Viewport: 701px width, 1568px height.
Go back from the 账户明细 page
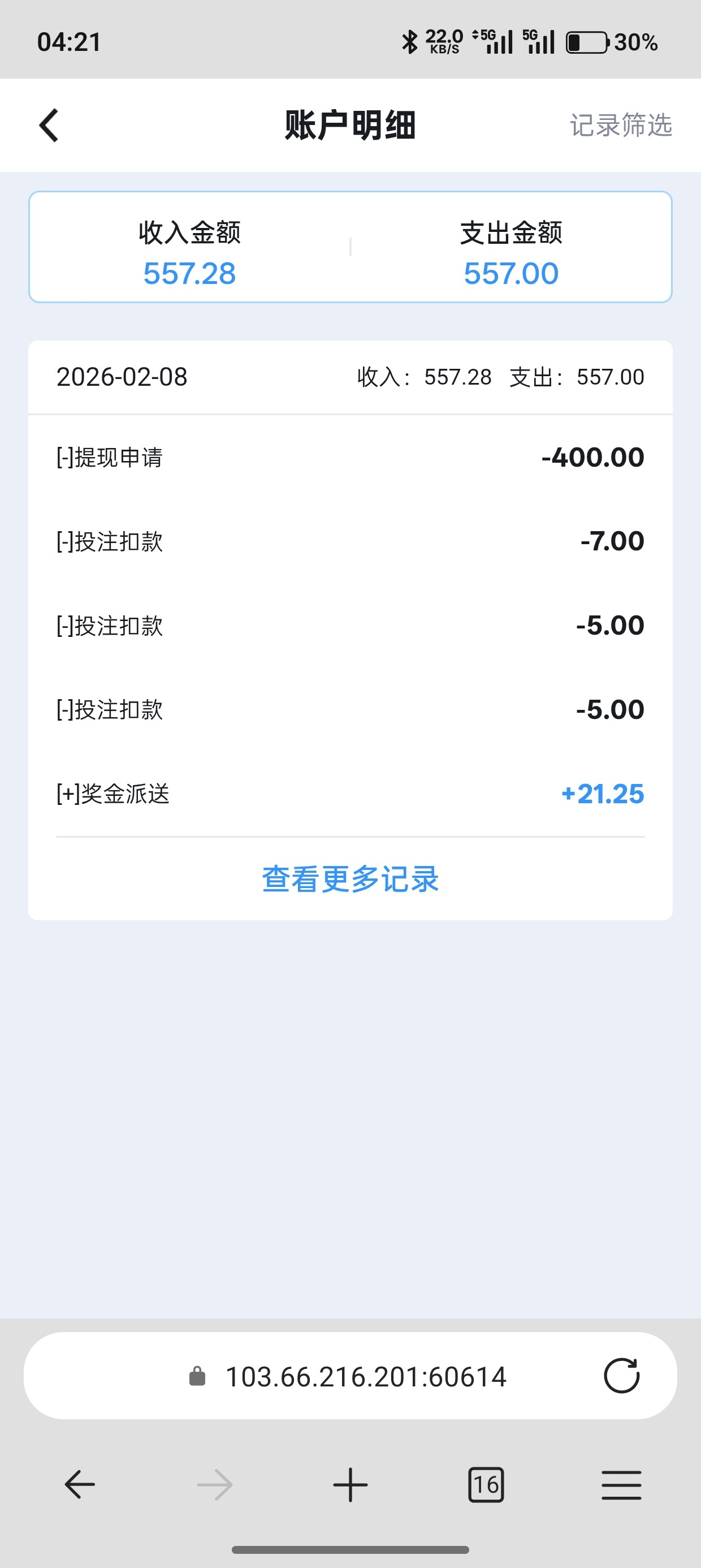(x=49, y=126)
